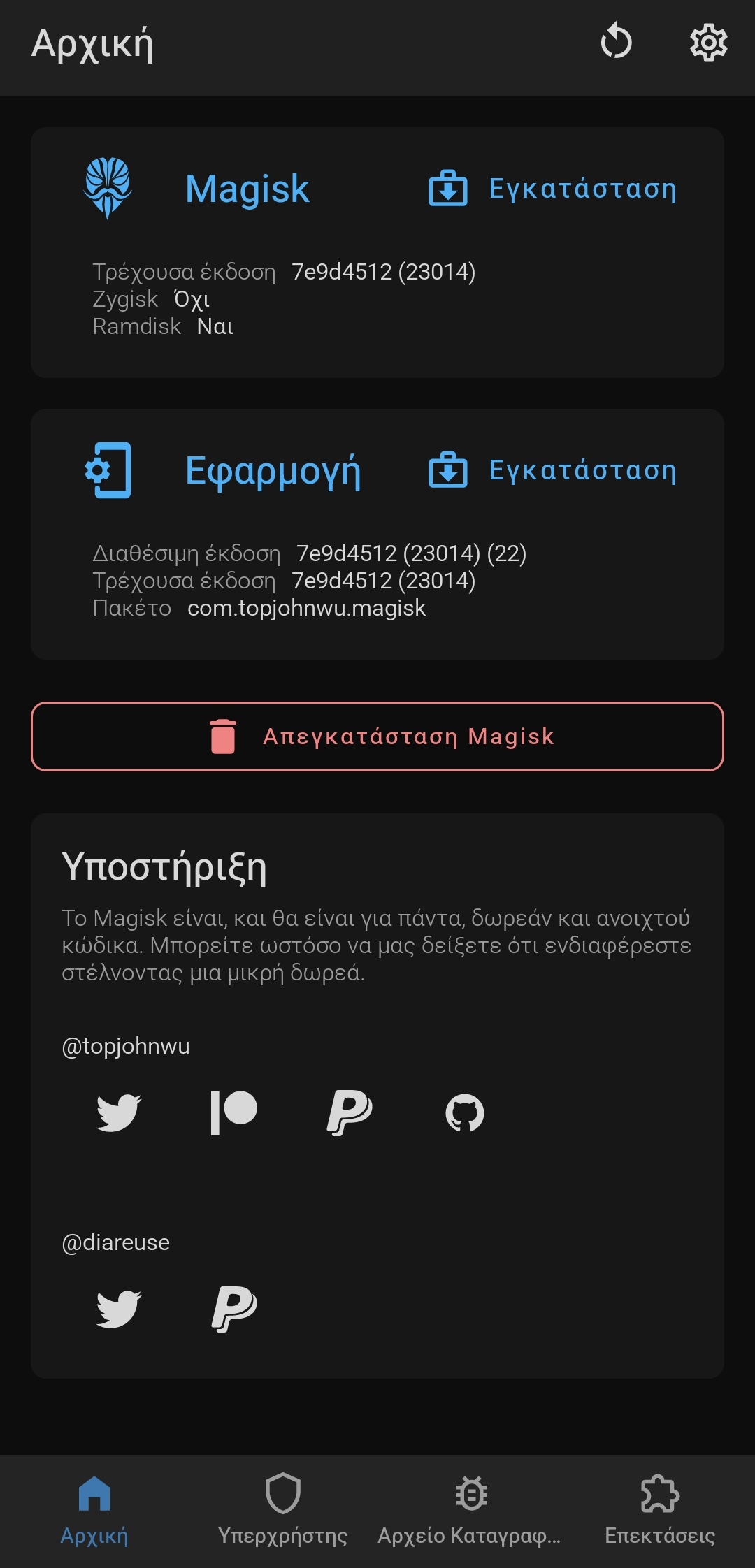
Task: Open @topjohnwu's PayPal donation link
Action: (350, 1112)
